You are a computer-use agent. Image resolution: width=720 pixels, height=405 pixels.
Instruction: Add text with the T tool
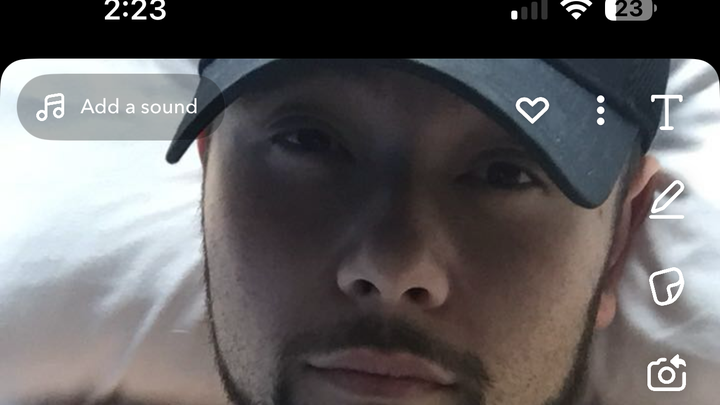pos(666,112)
